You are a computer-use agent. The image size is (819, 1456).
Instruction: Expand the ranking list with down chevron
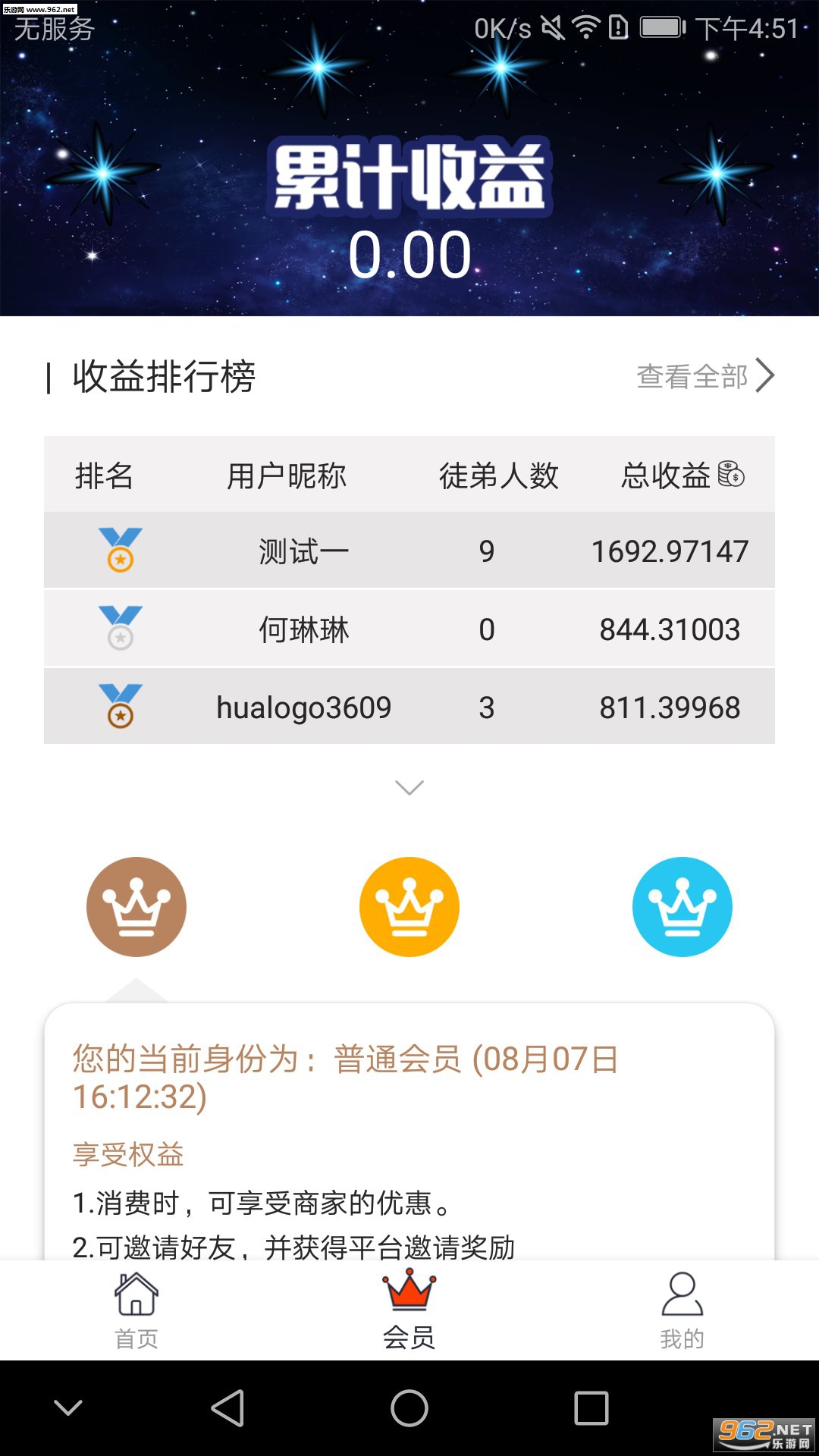[x=409, y=788]
